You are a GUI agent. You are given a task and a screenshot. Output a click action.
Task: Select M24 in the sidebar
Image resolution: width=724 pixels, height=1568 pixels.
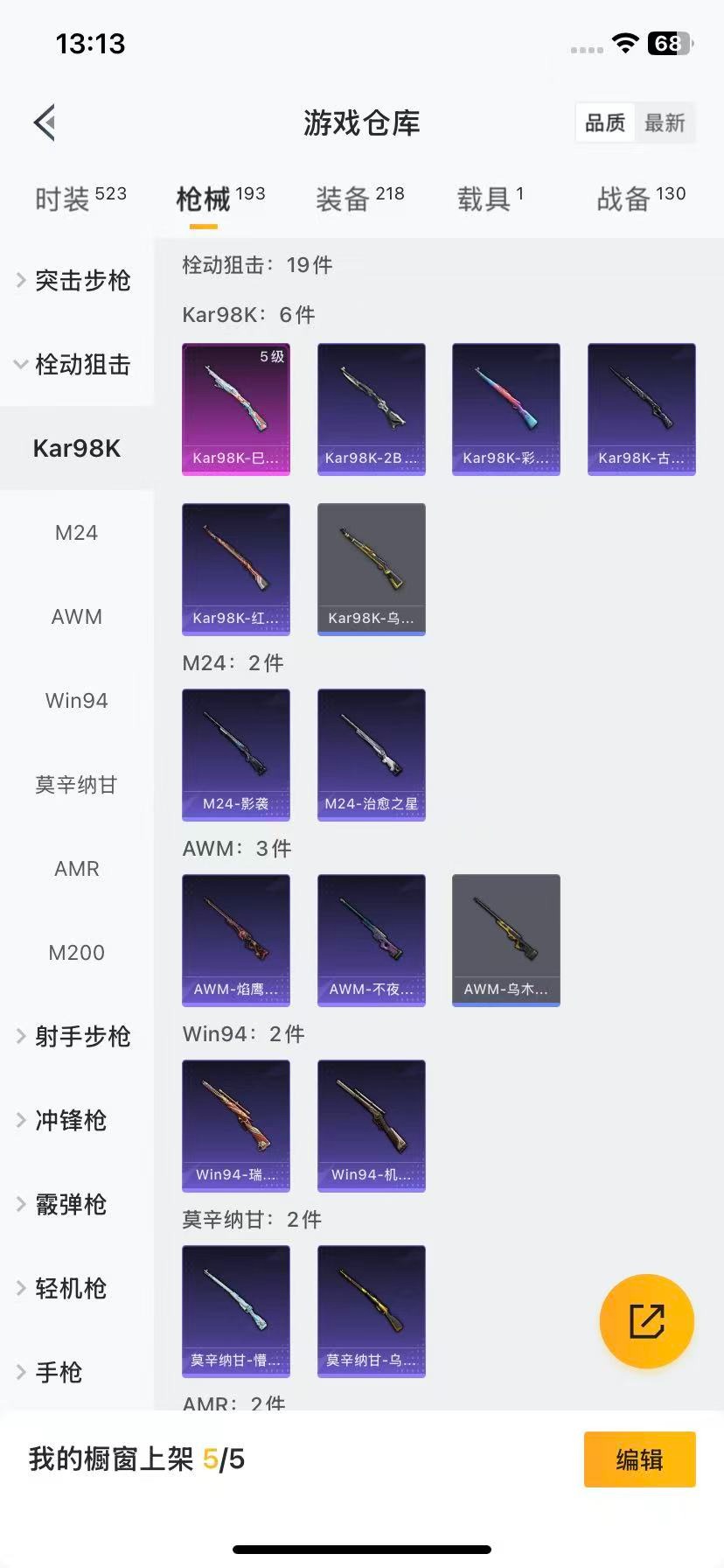click(x=76, y=532)
